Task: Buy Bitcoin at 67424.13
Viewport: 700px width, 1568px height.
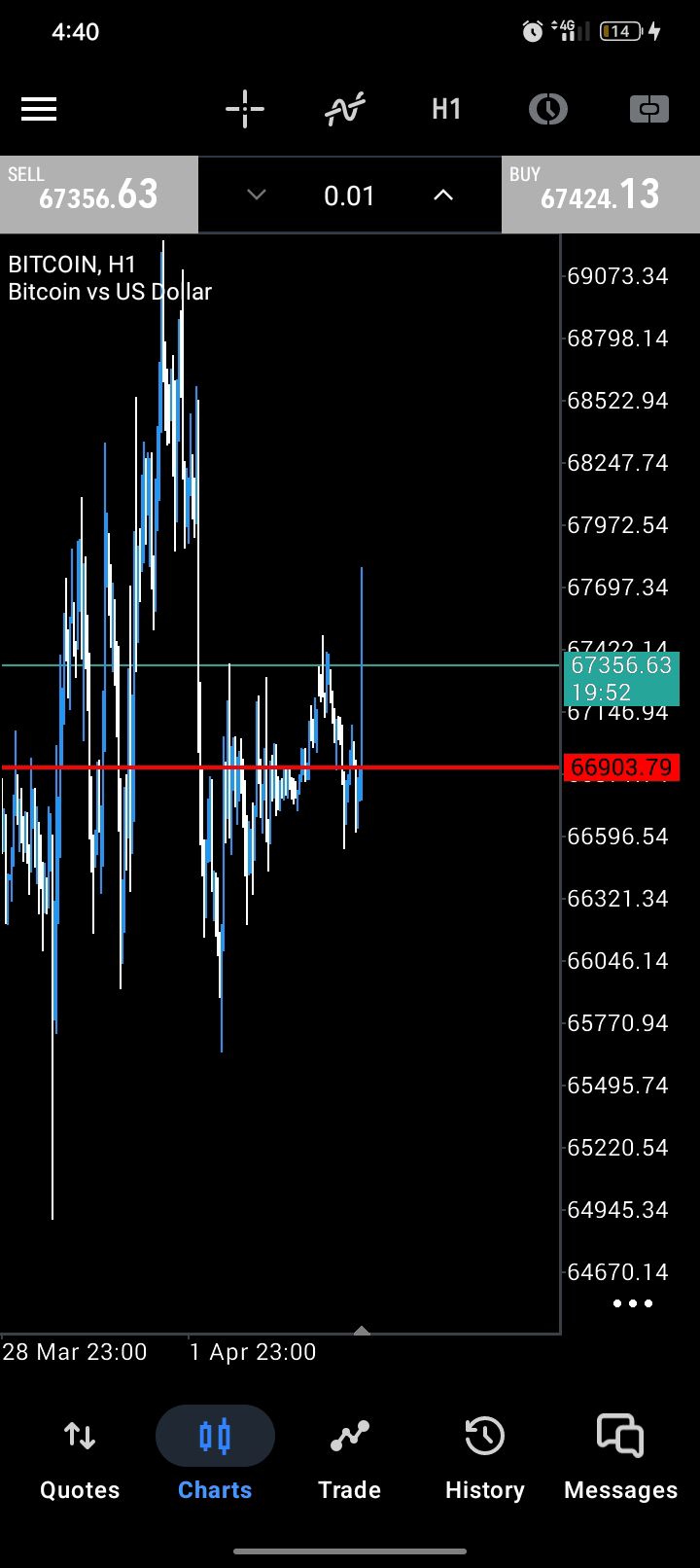Action: (601, 195)
